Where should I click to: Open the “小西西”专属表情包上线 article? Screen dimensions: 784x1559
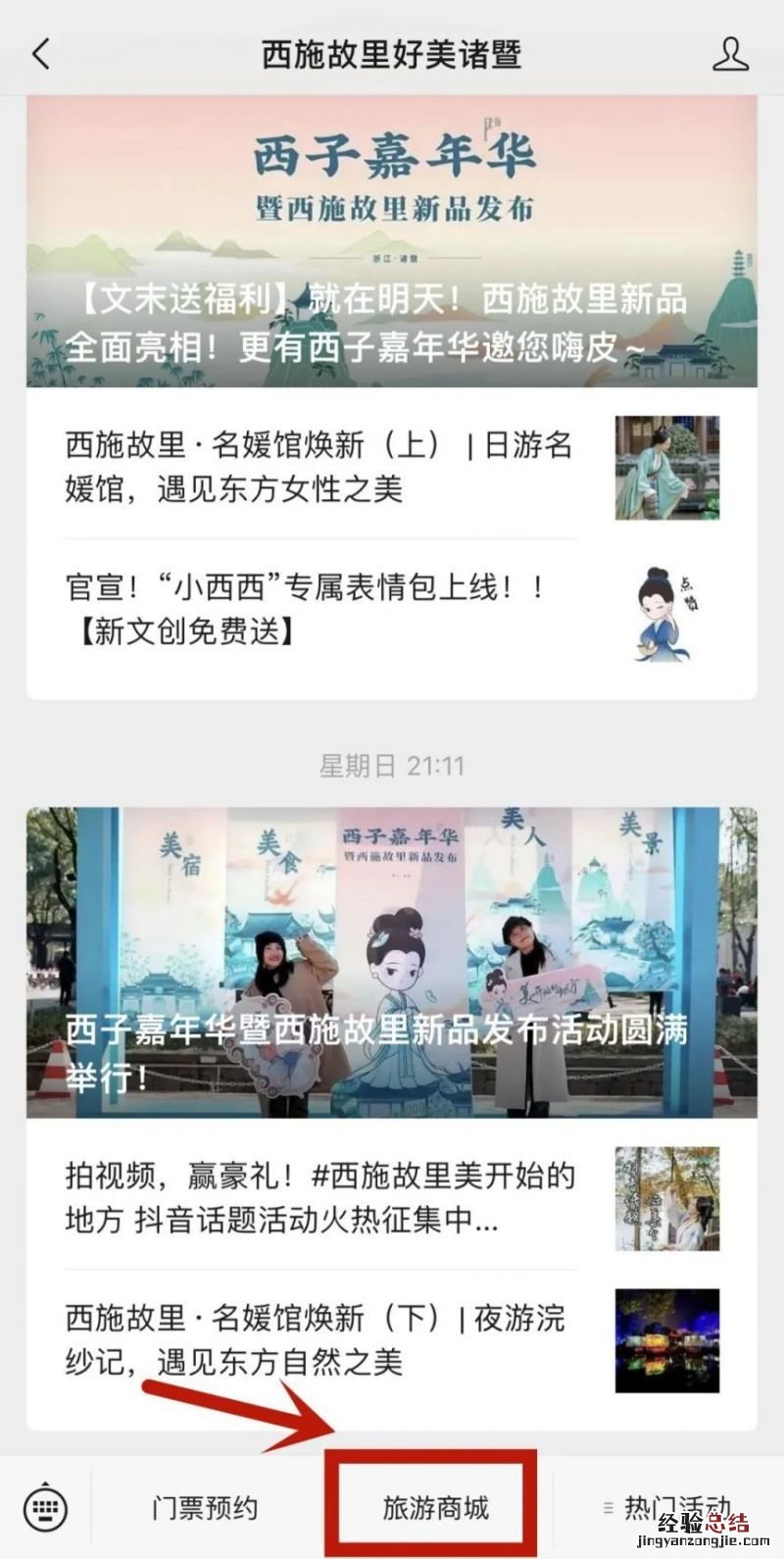[x=306, y=610]
